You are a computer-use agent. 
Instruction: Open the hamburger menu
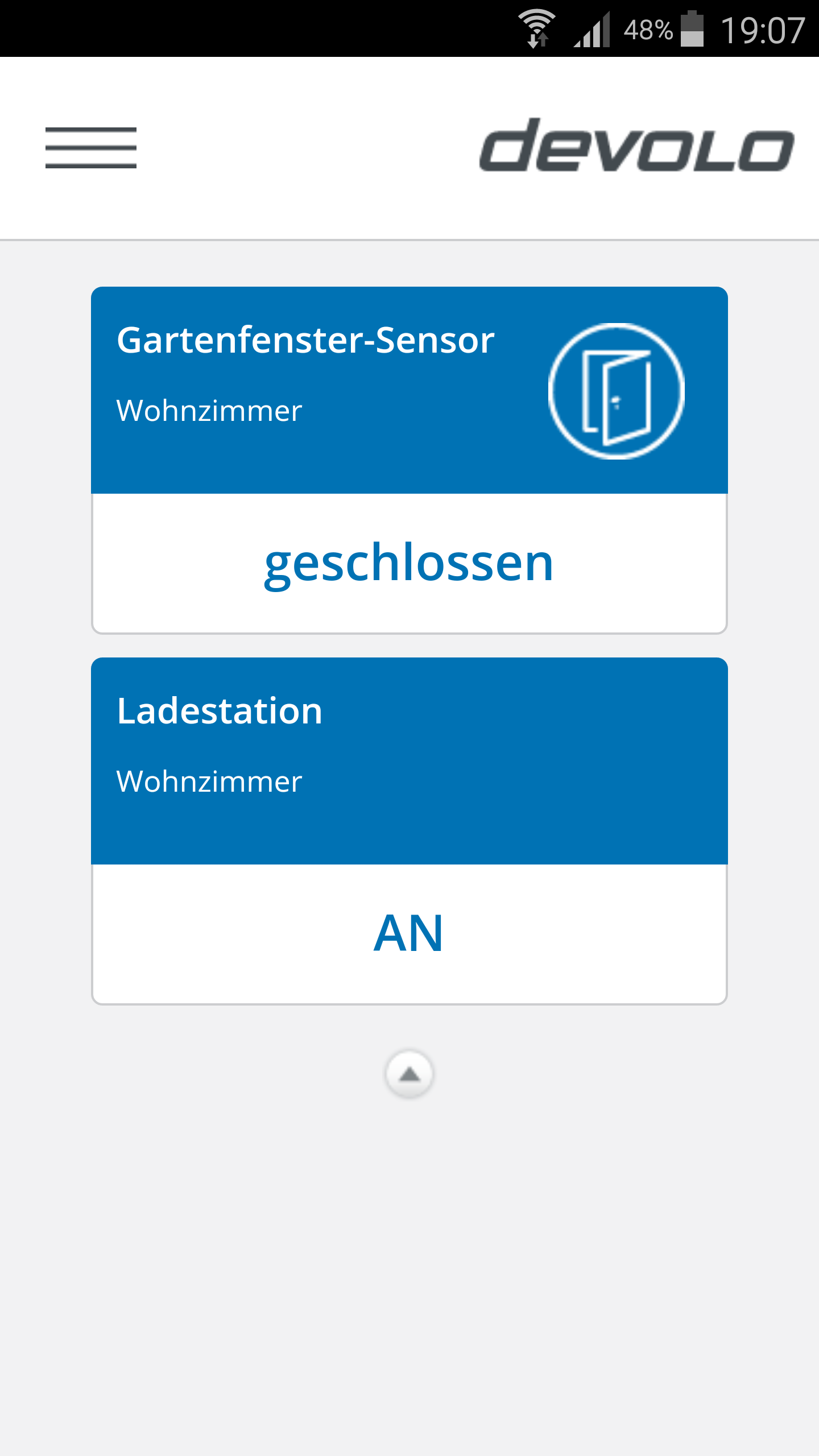[91, 148]
